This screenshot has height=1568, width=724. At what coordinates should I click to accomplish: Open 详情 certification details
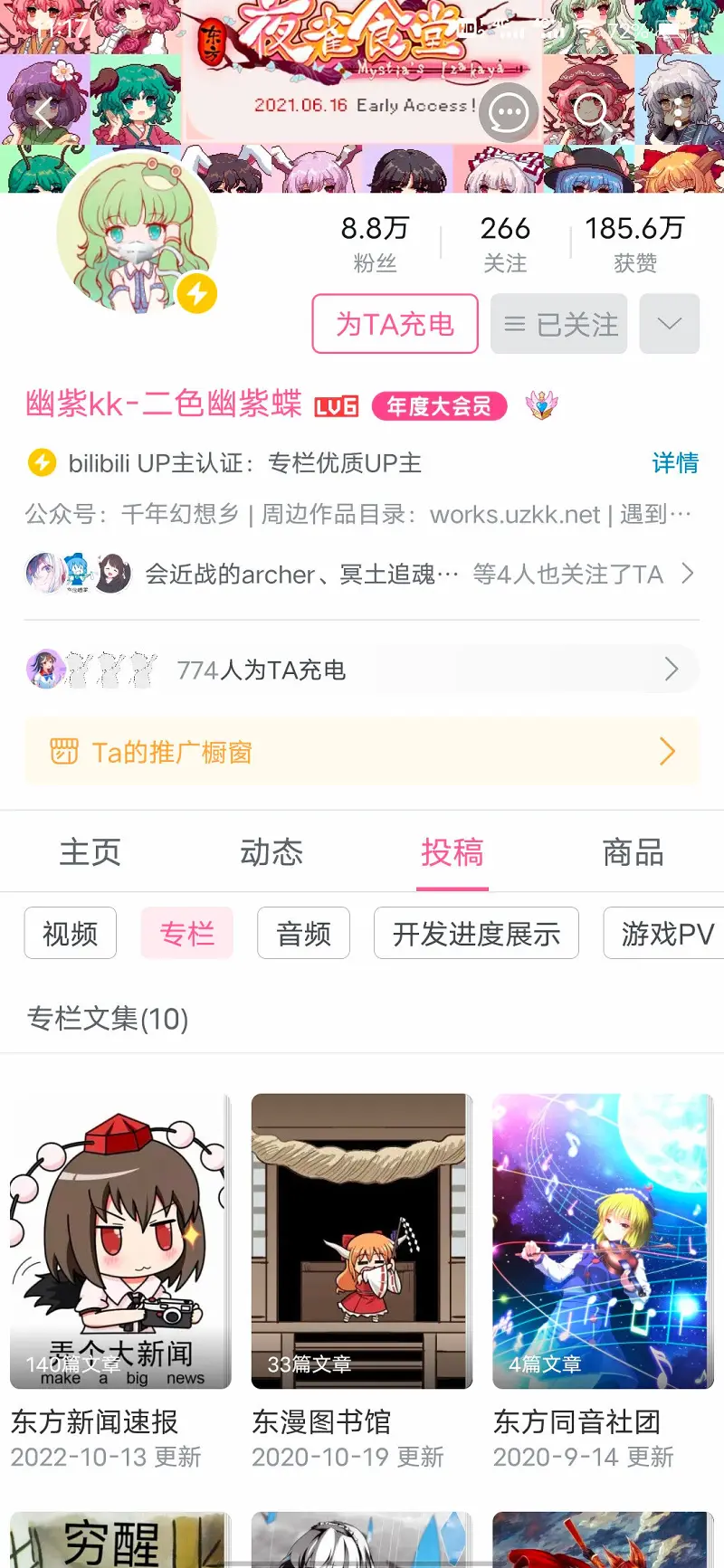[x=675, y=463]
